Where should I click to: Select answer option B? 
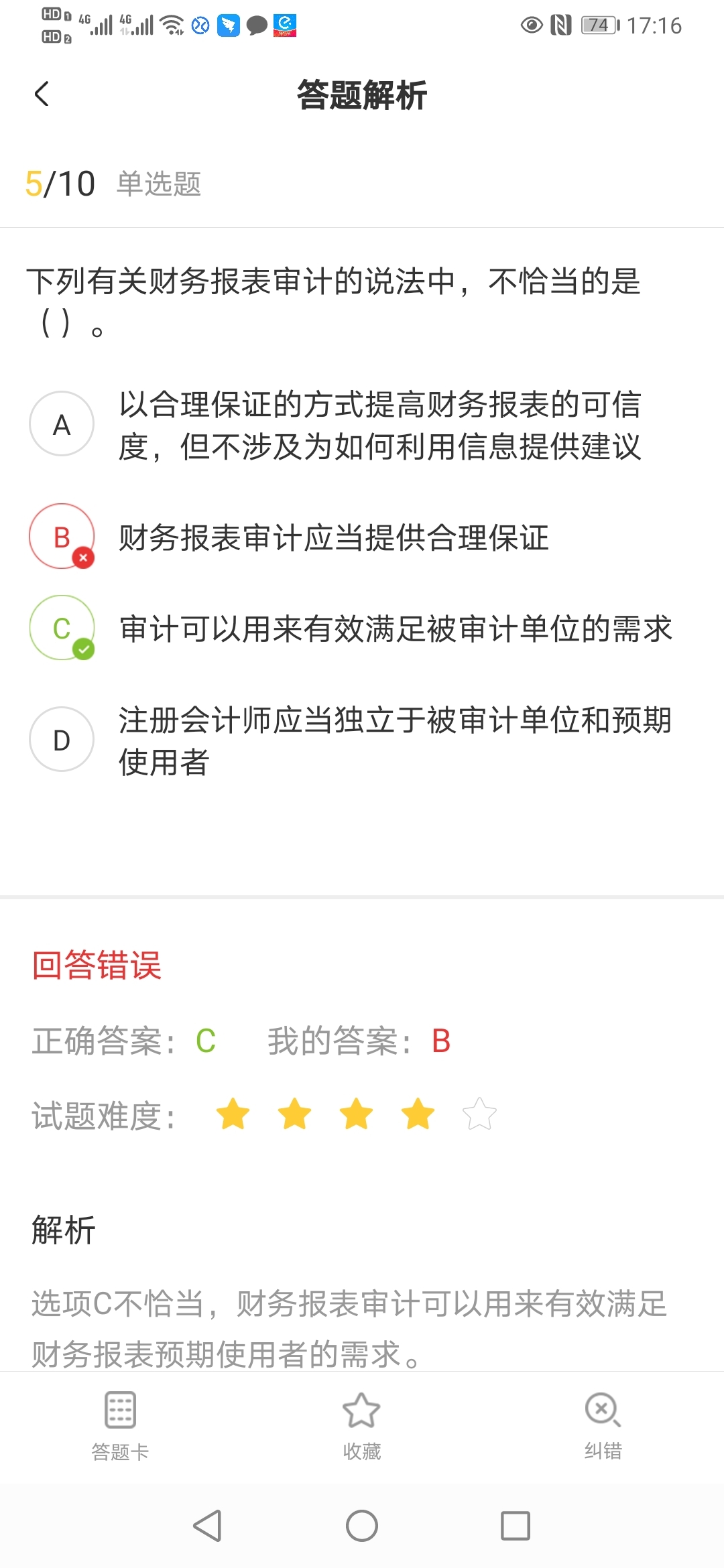[x=62, y=537]
